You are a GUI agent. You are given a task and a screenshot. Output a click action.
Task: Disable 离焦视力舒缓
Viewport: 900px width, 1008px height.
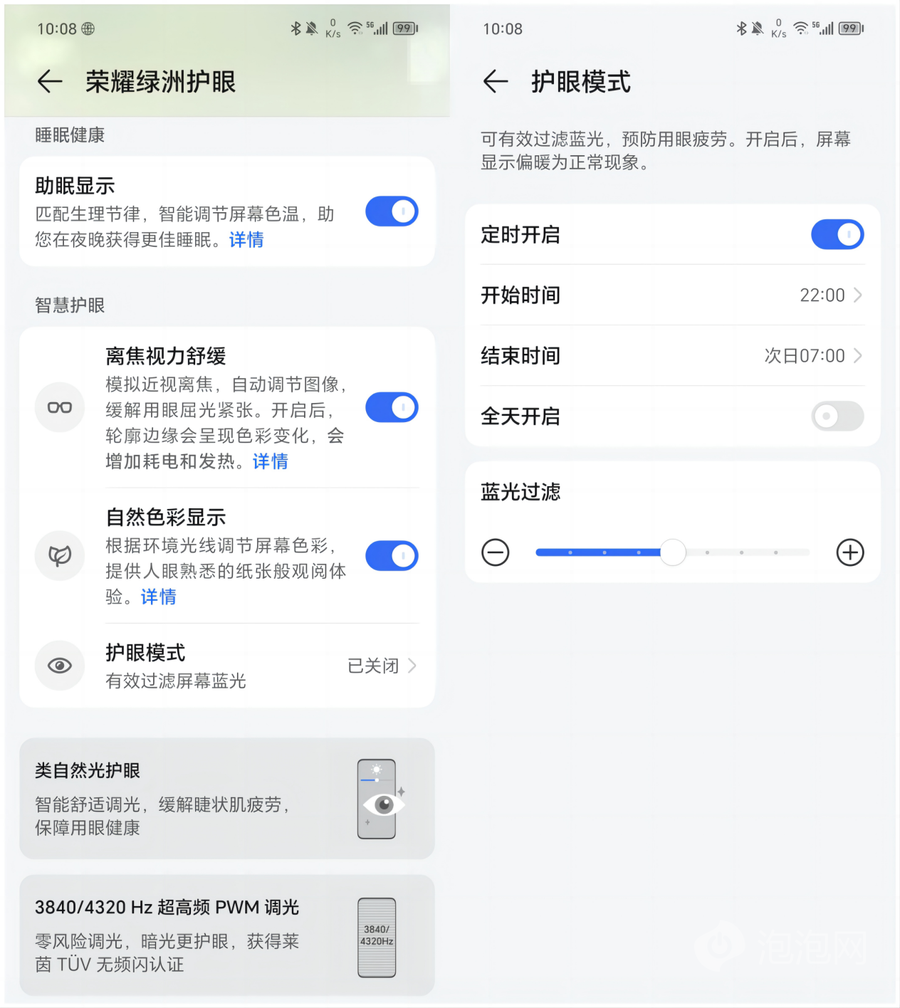[391, 408]
